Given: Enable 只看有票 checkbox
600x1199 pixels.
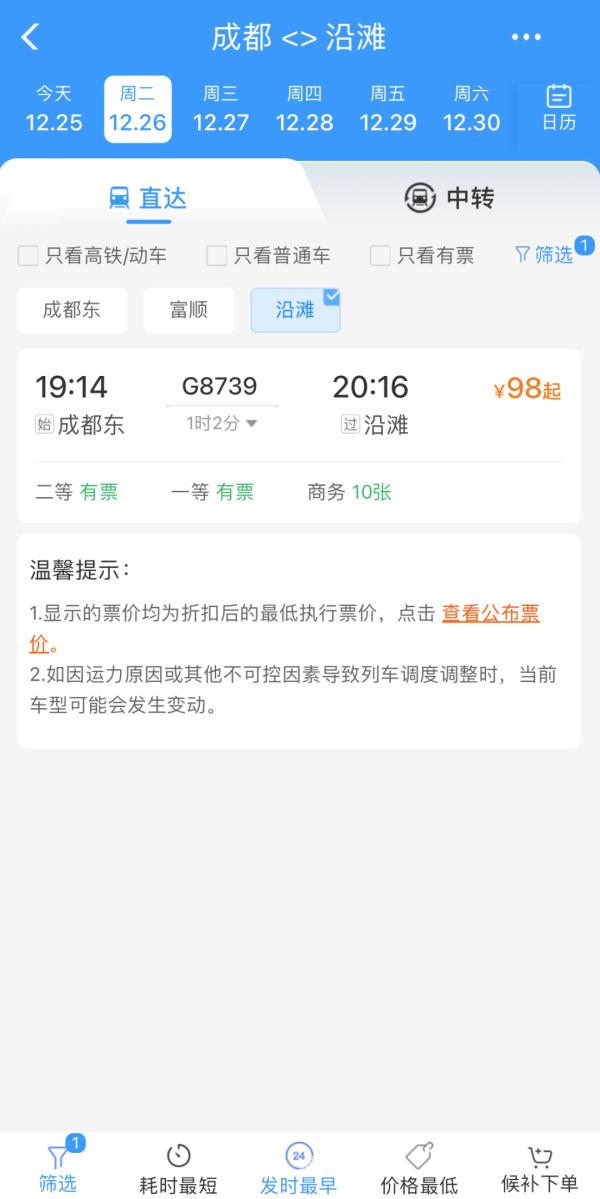Looking at the screenshot, I should click(x=380, y=256).
